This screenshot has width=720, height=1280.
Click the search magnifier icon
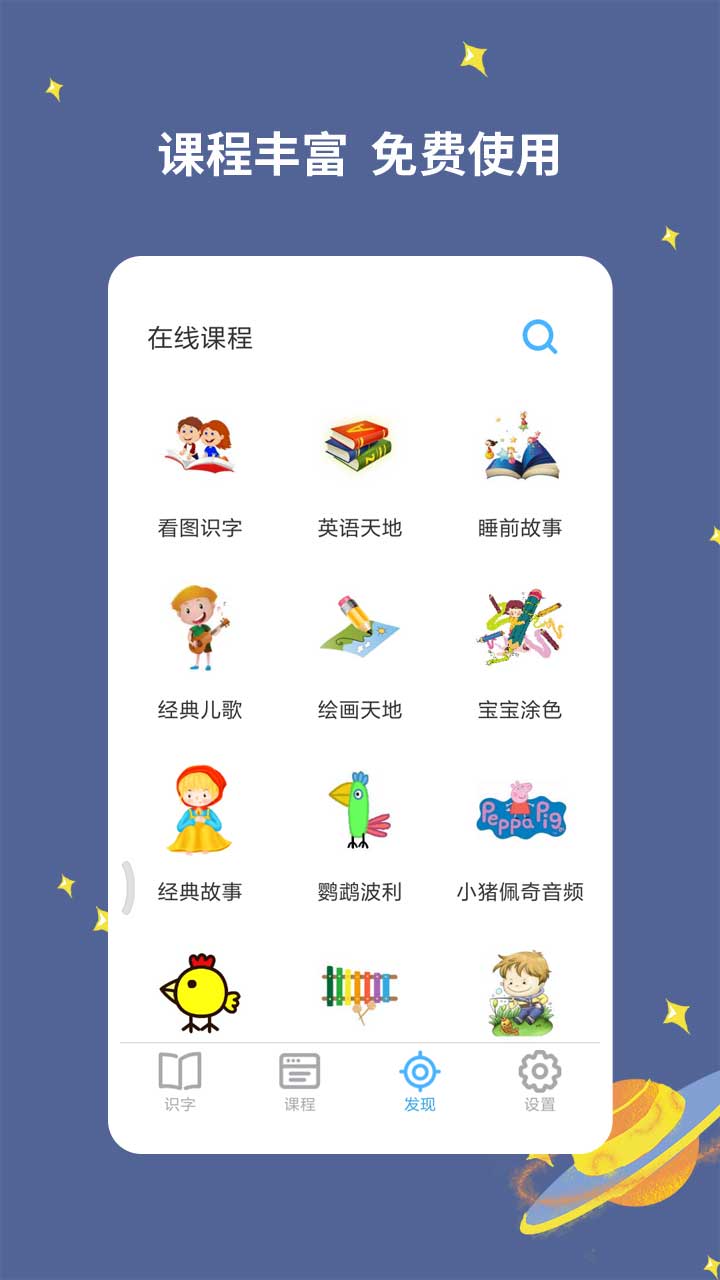tap(539, 338)
